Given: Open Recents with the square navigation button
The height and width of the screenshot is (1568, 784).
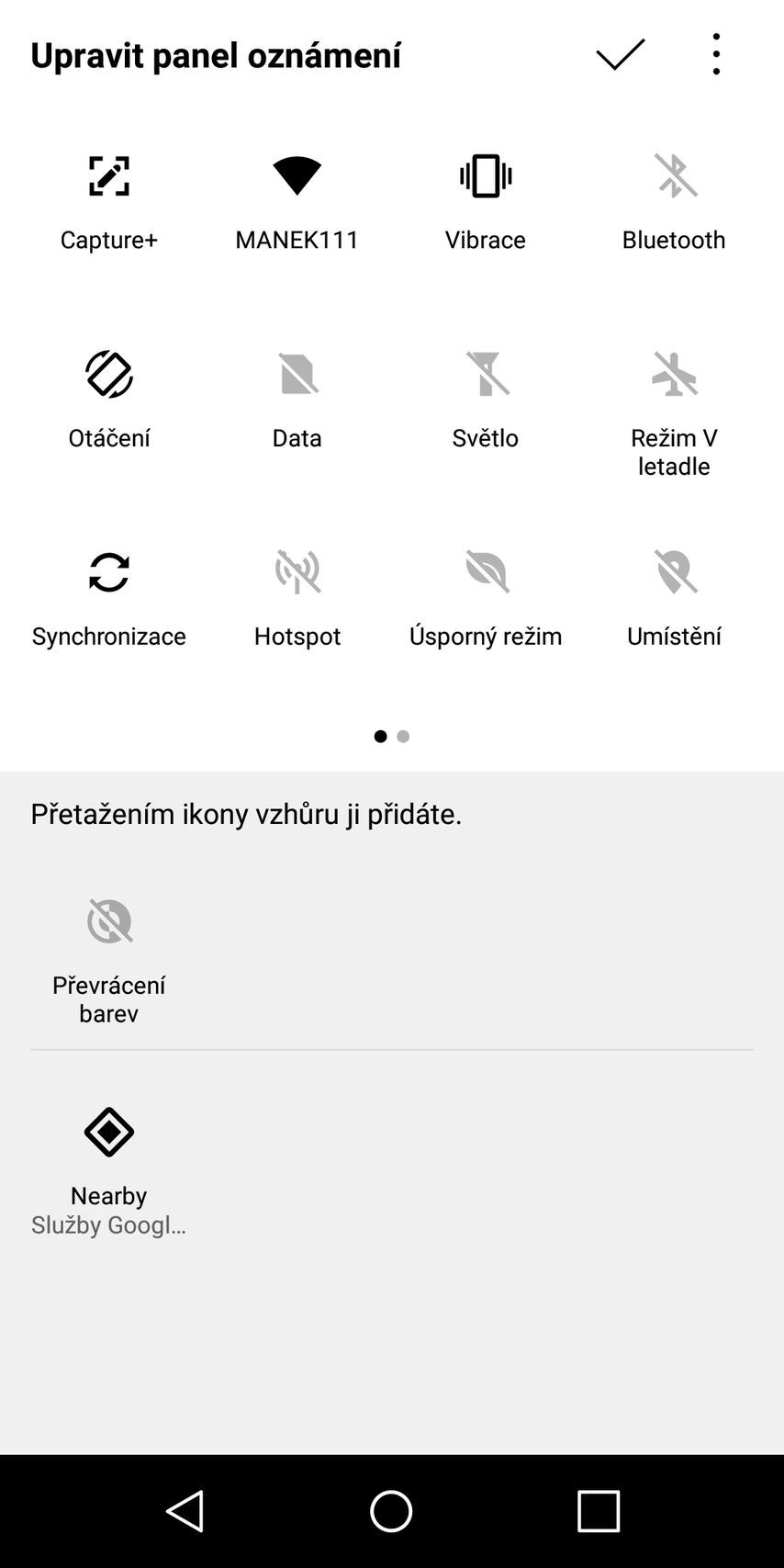Looking at the screenshot, I should pos(598,1511).
